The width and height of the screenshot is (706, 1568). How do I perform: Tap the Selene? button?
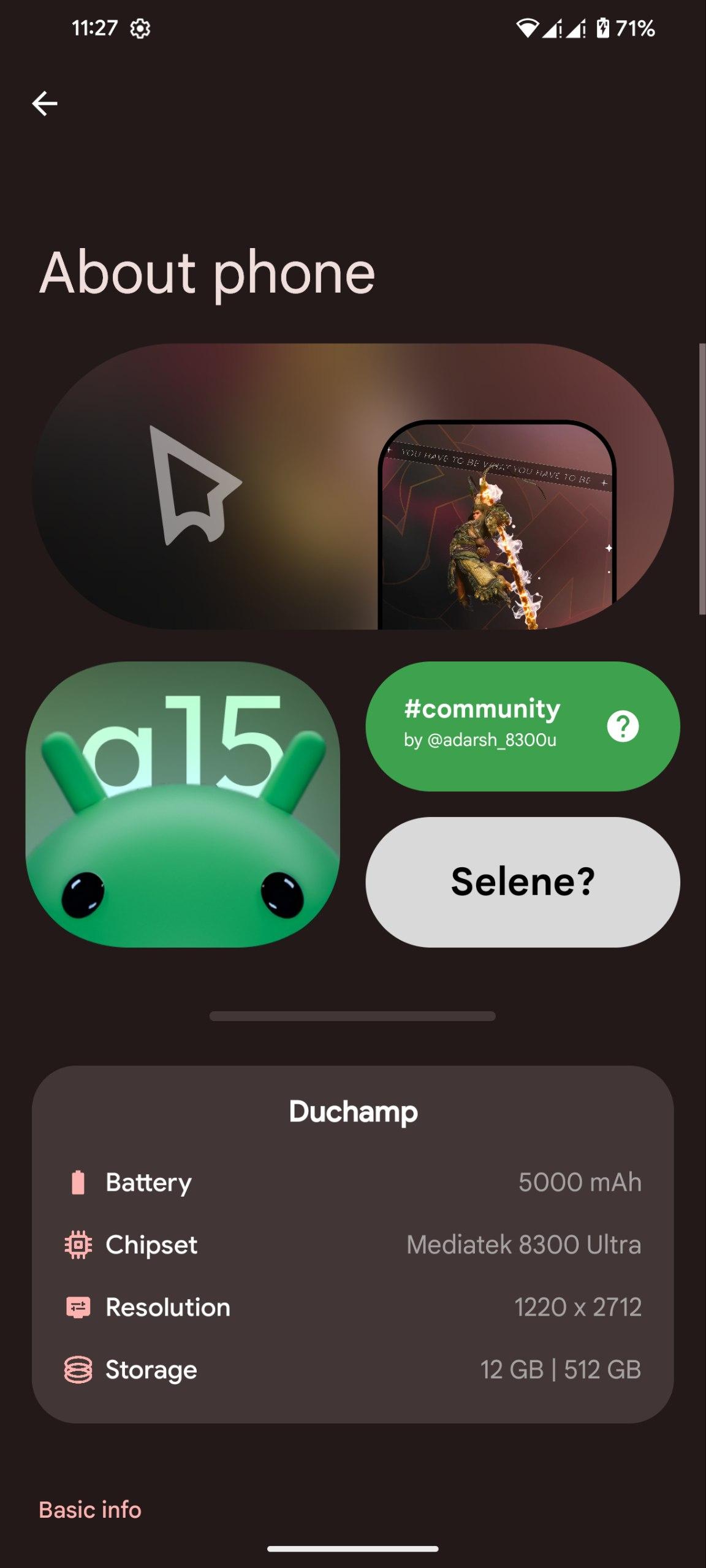tap(523, 882)
